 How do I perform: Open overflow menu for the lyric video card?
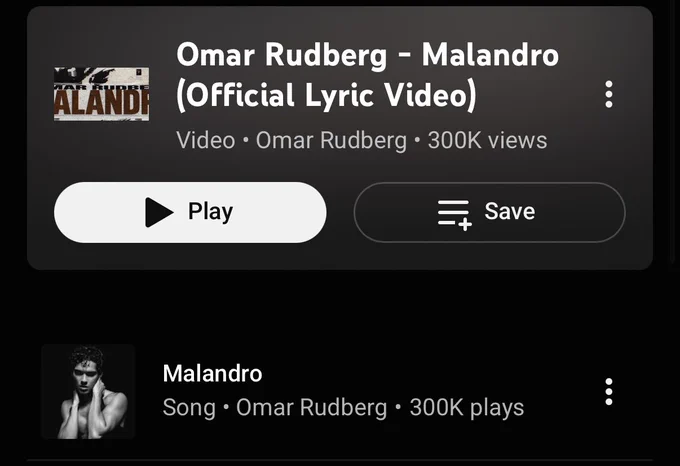click(x=608, y=95)
